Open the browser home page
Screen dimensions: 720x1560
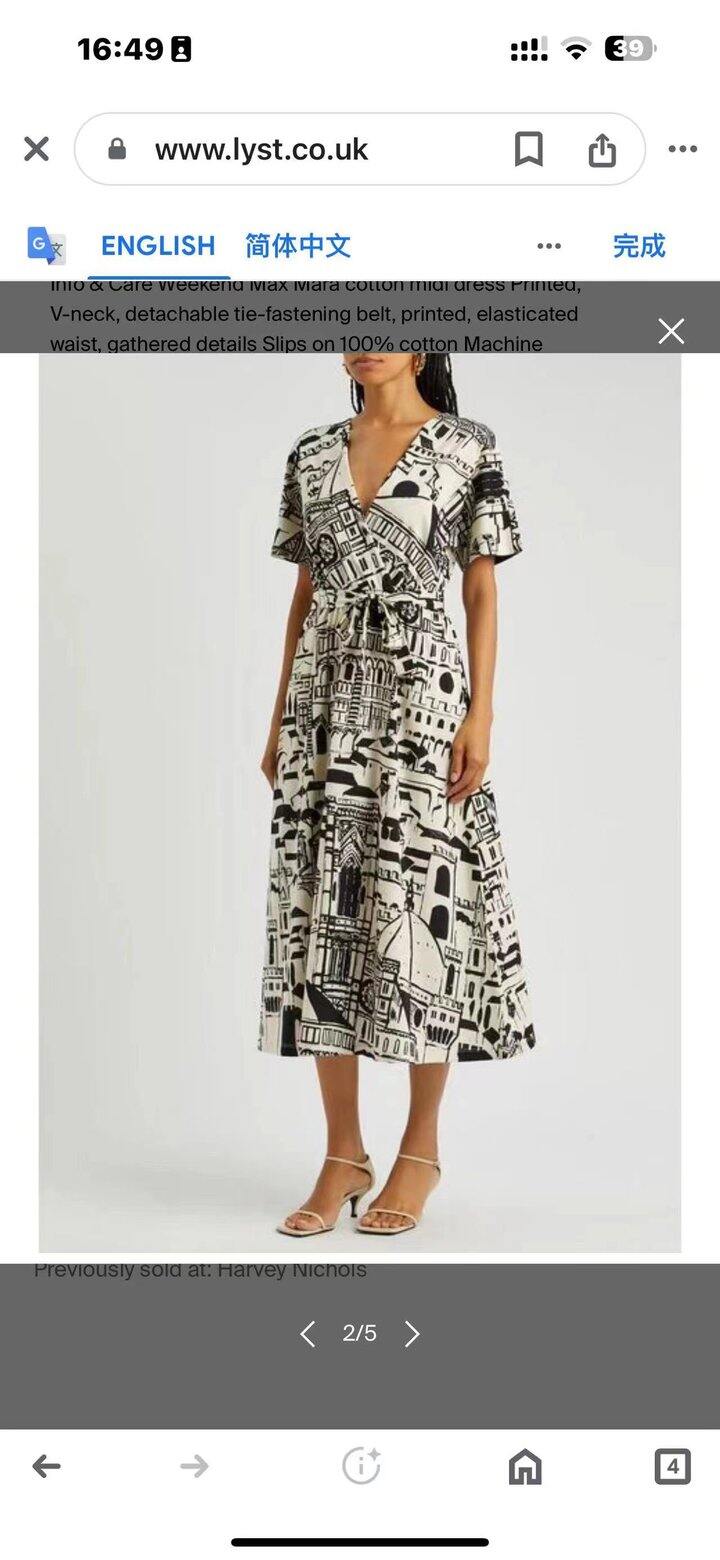tap(525, 1467)
